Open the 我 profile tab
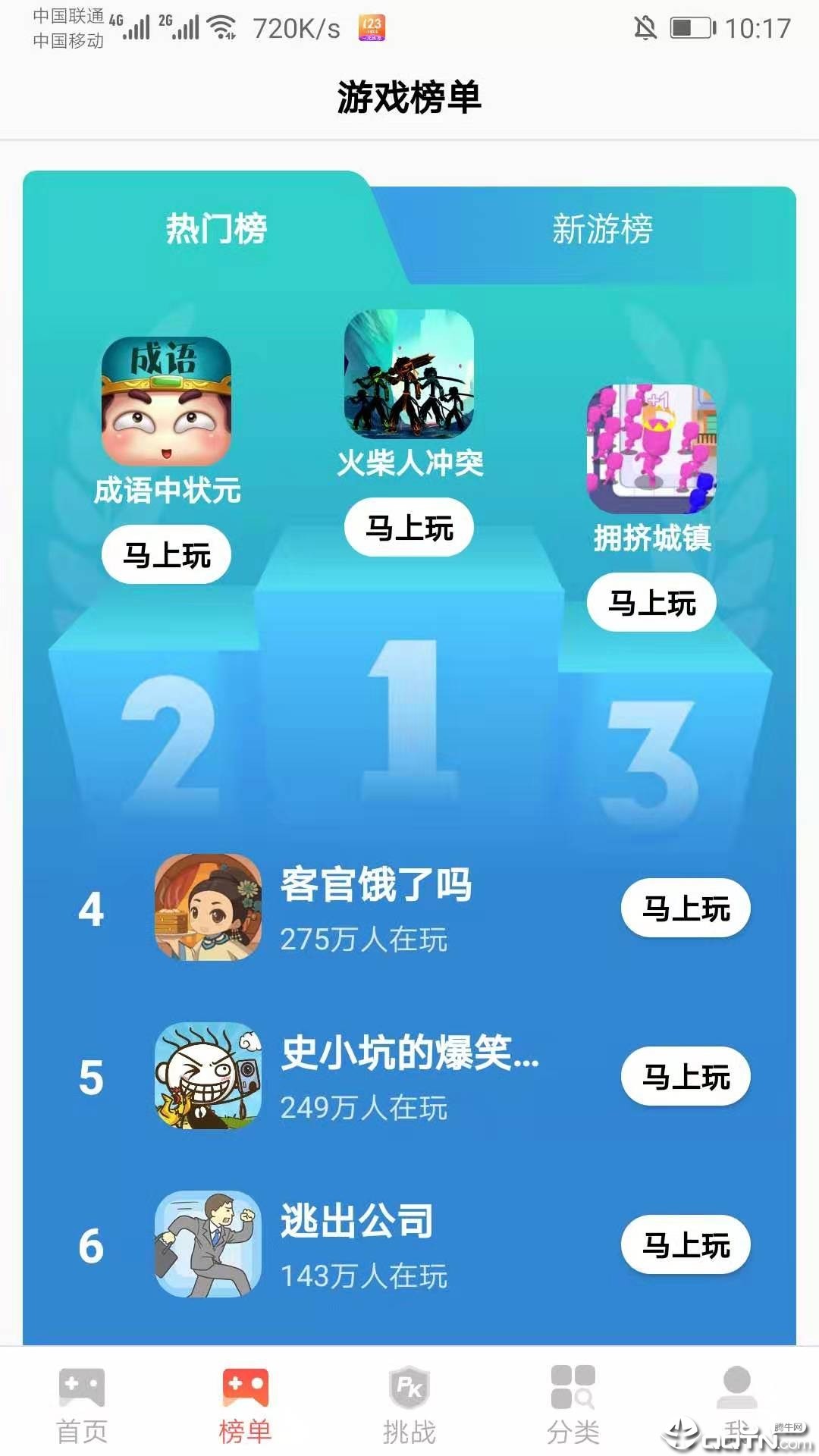This screenshot has width=819, height=1456. point(736,1401)
